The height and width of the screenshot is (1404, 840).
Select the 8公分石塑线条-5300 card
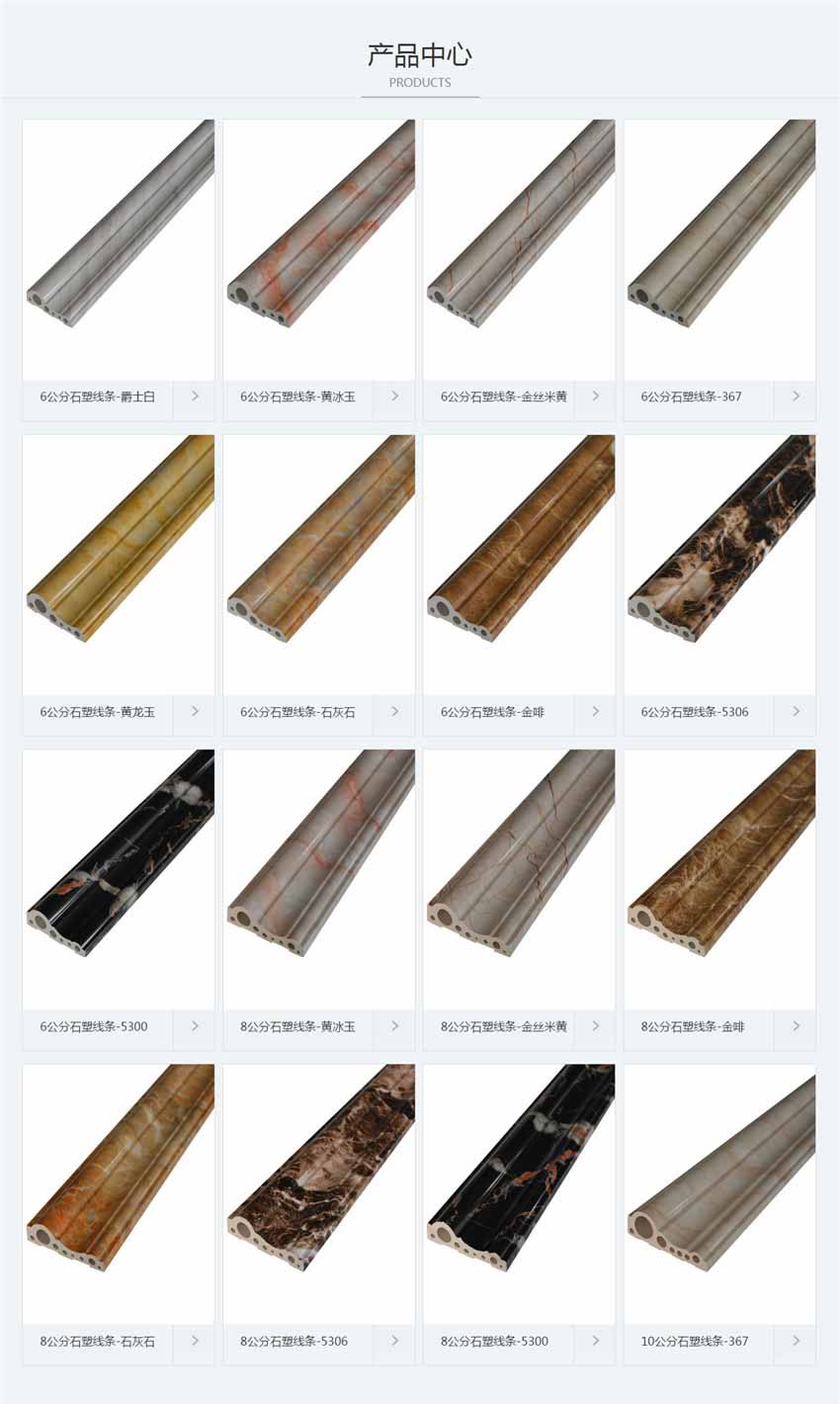click(x=519, y=1194)
